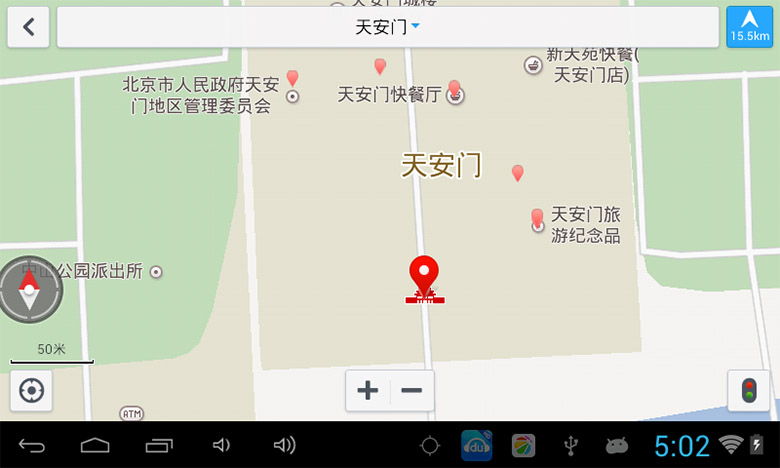Open system home screen
Screen dimensions: 780x468
pos(95,446)
